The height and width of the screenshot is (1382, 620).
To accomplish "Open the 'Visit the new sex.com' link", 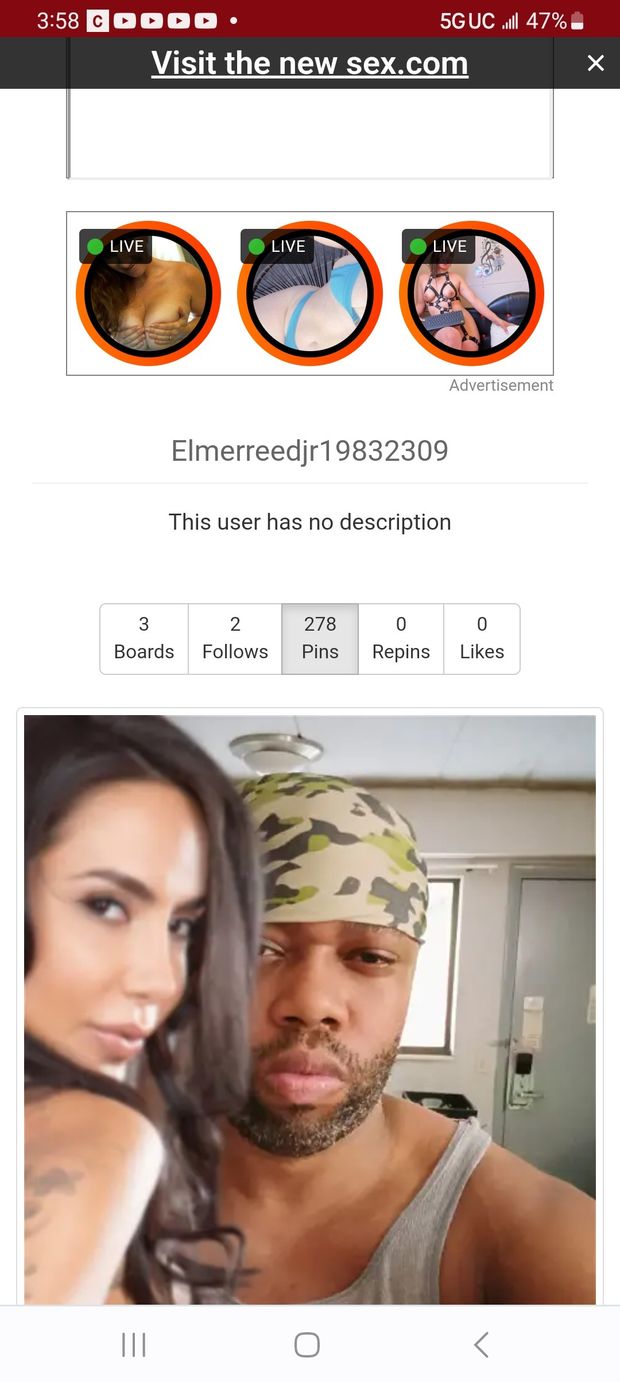I will [x=309, y=63].
